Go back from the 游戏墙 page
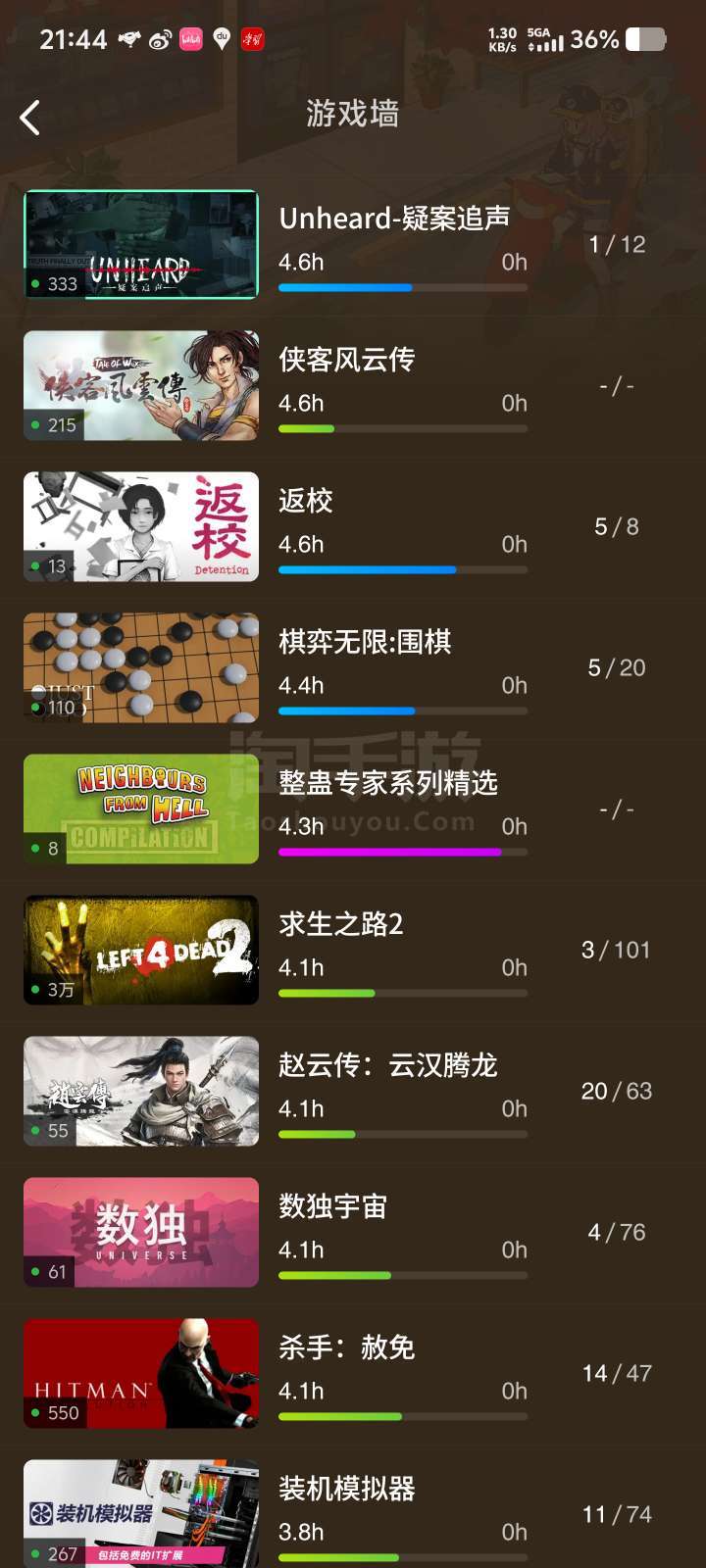The height and width of the screenshot is (1568, 706). pos(30,118)
